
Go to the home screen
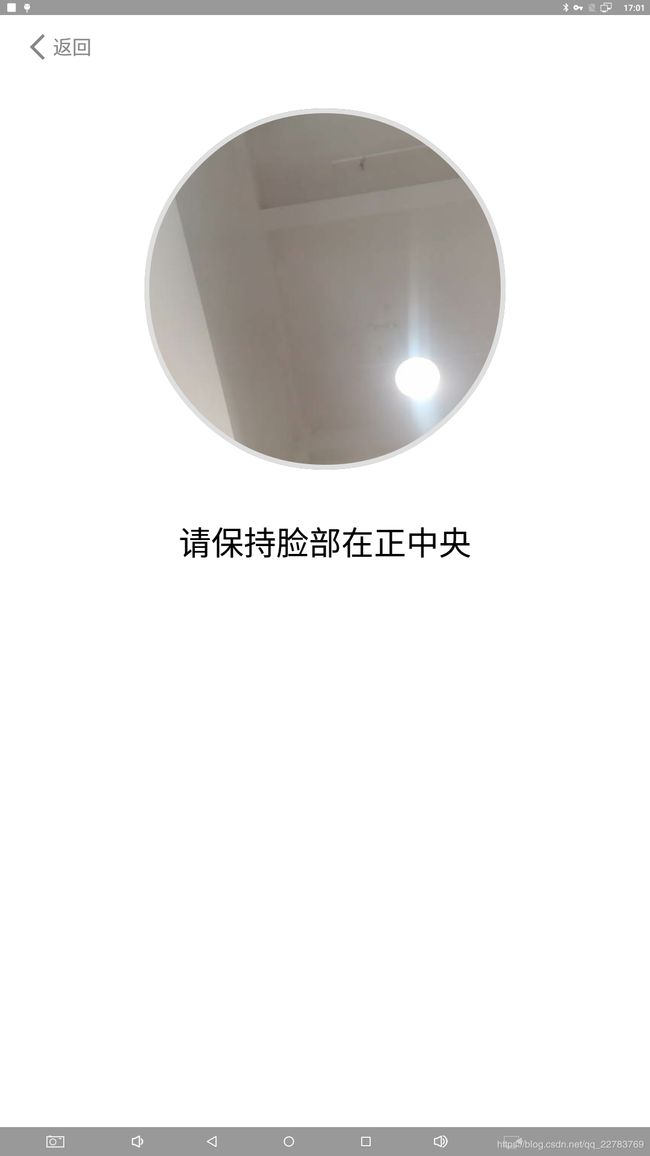coord(289,1141)
